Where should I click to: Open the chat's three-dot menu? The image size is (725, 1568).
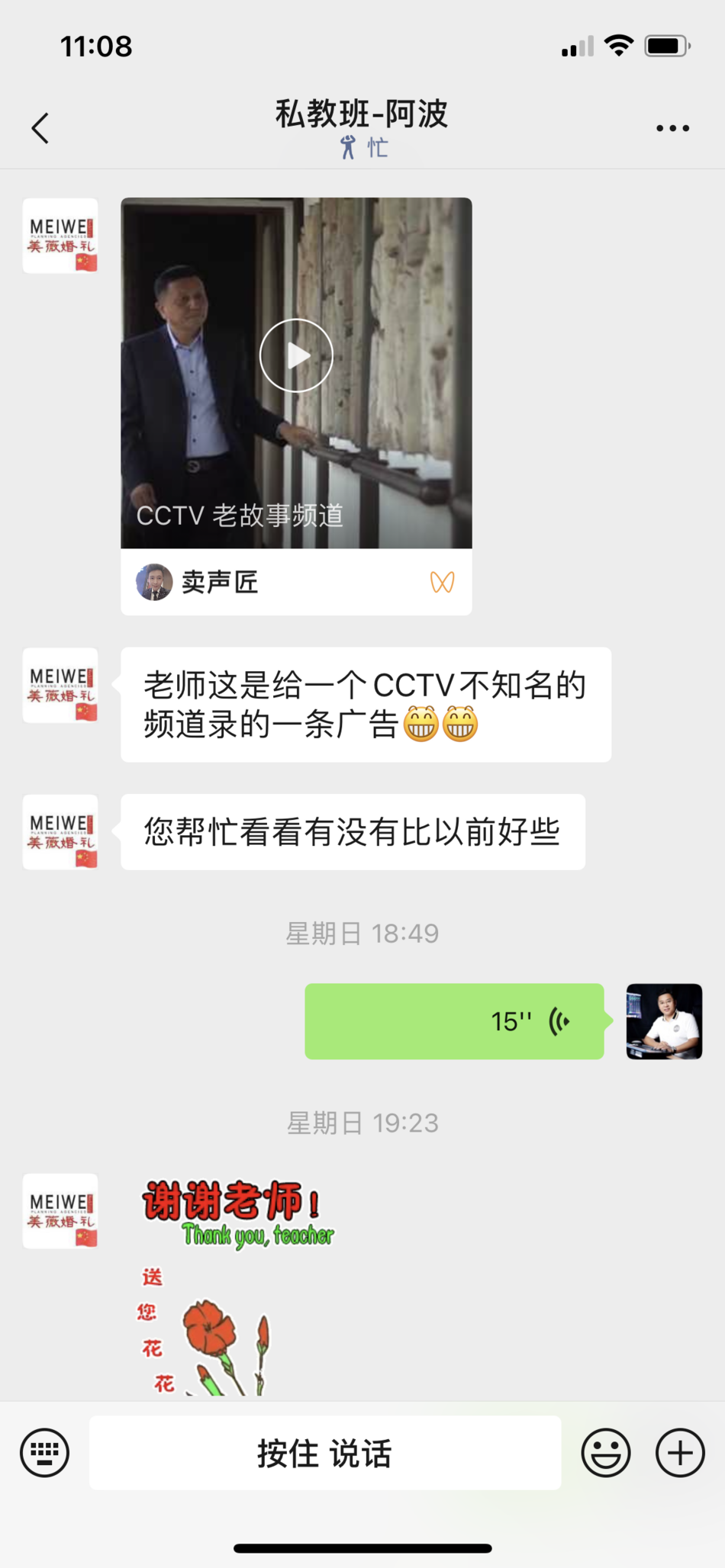click(x=672, y=128)
